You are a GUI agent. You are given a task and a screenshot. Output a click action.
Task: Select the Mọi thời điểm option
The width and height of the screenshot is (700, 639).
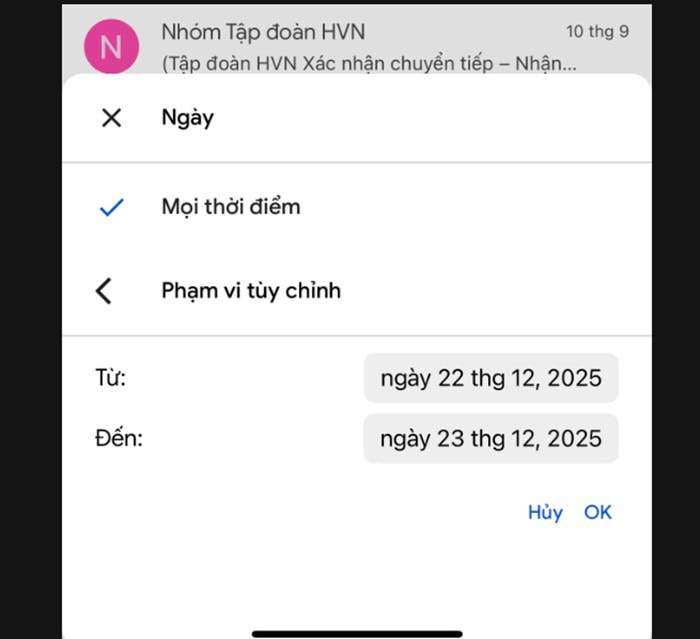[x=231, y=208]
